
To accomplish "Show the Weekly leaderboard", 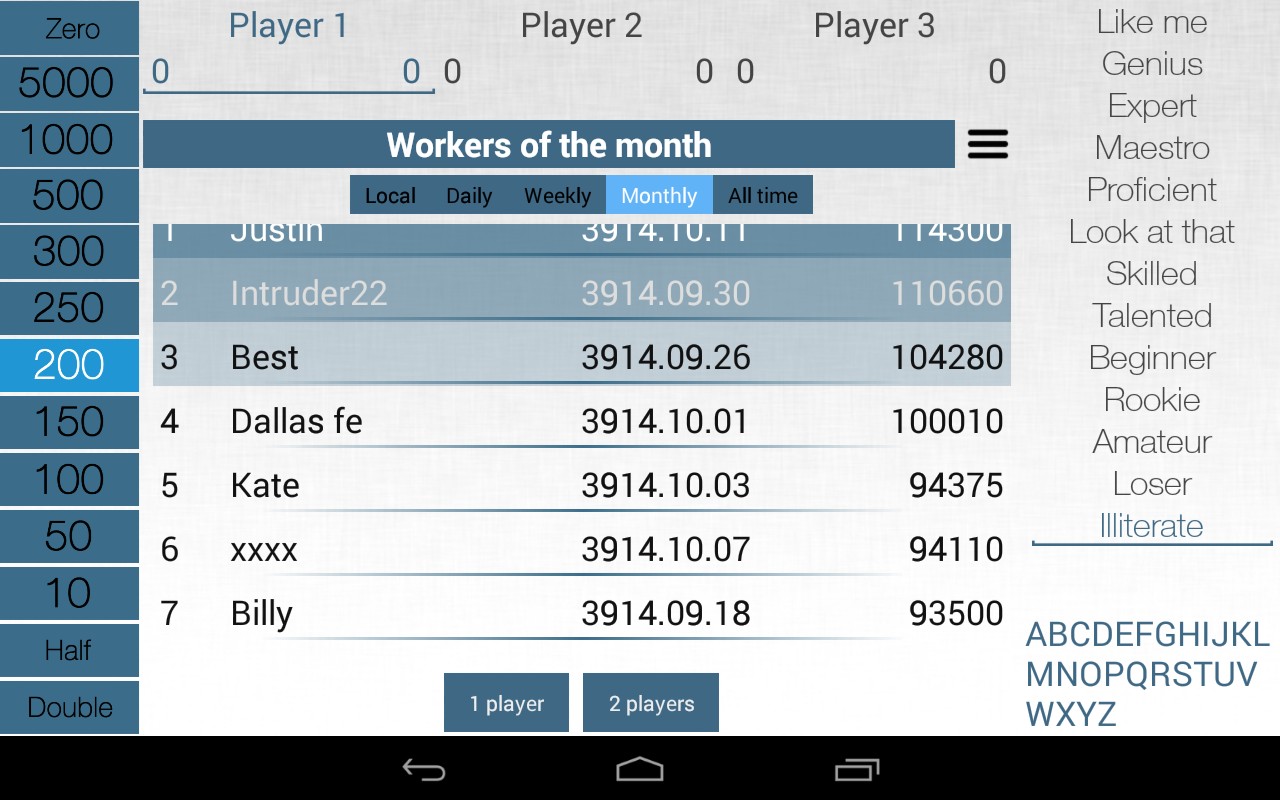I will tap(557, 195).
